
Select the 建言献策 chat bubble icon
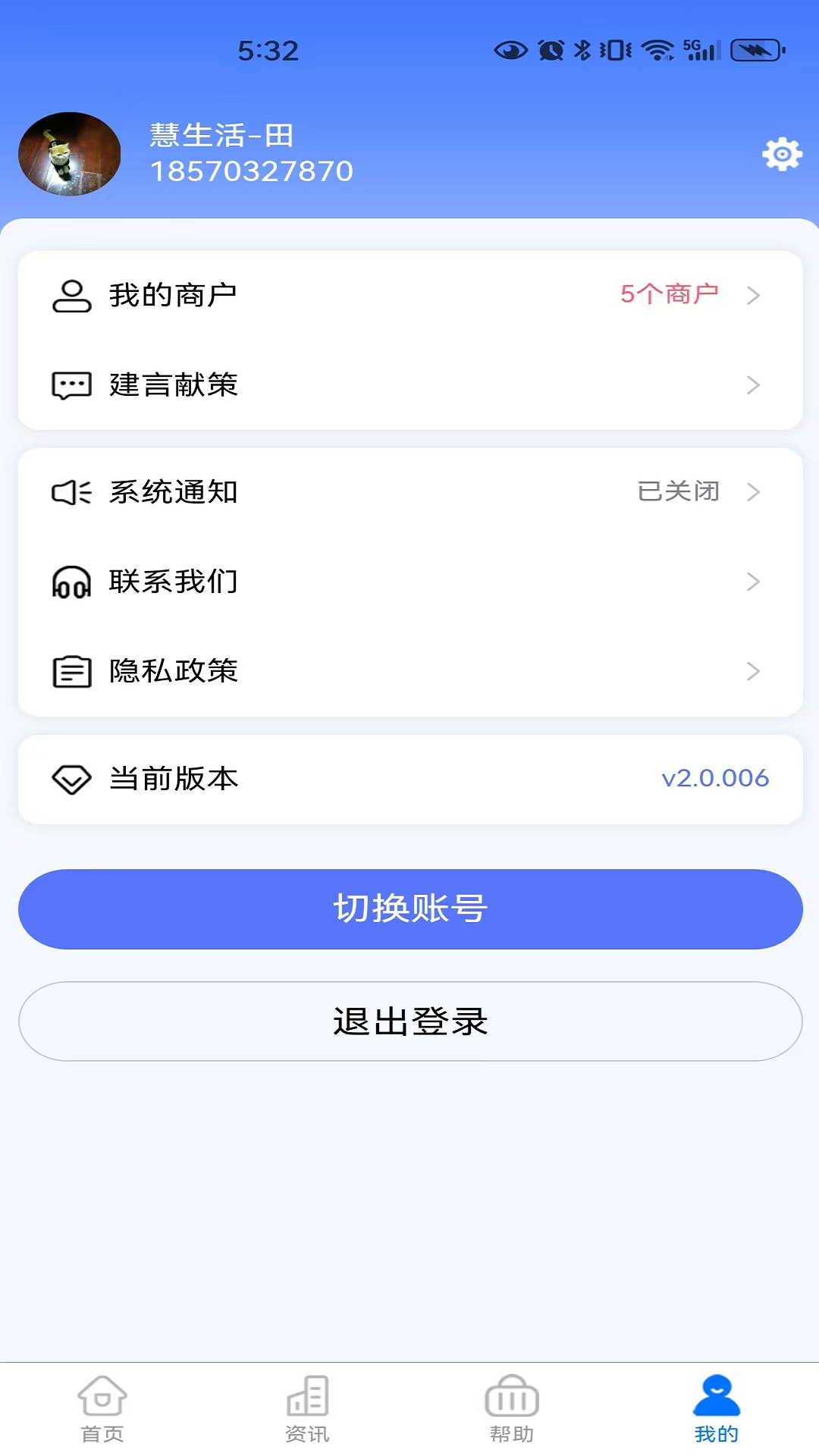tap(71, 385)
